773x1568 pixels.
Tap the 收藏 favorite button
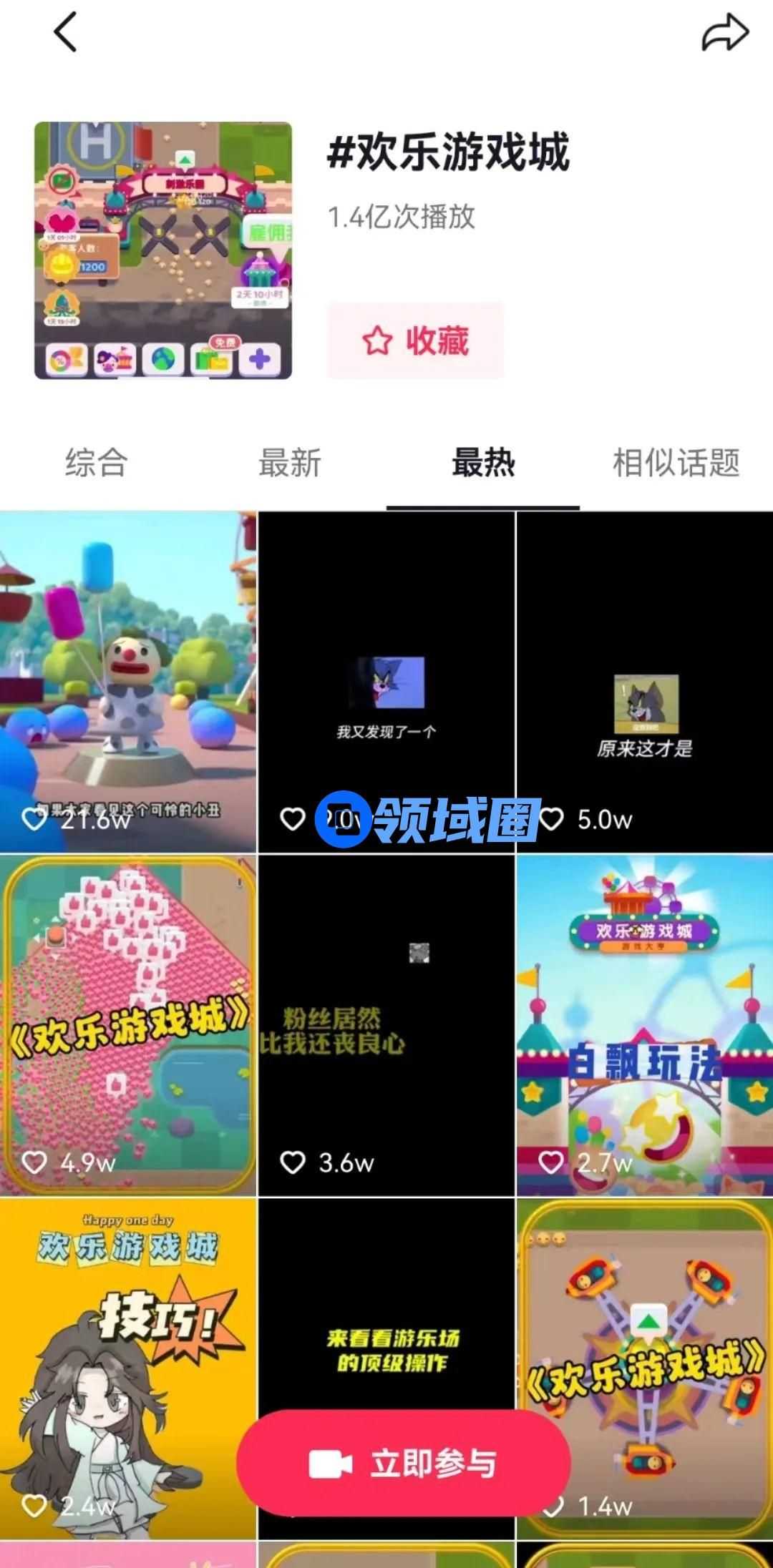tap(416, 340)
